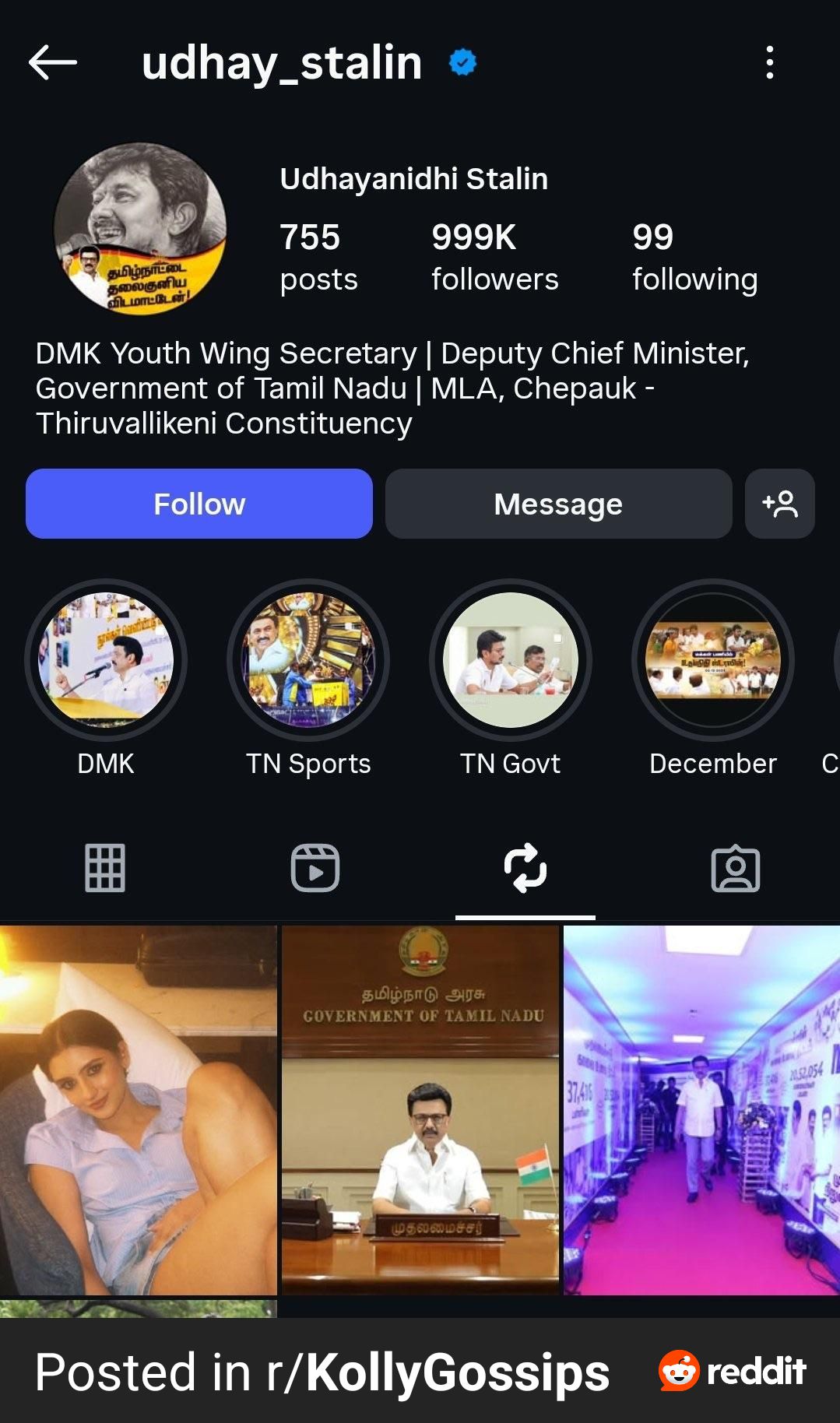840x1423 pixels.
Task: Open the three-dot overflow menu
Action: (x=769, y=63)
